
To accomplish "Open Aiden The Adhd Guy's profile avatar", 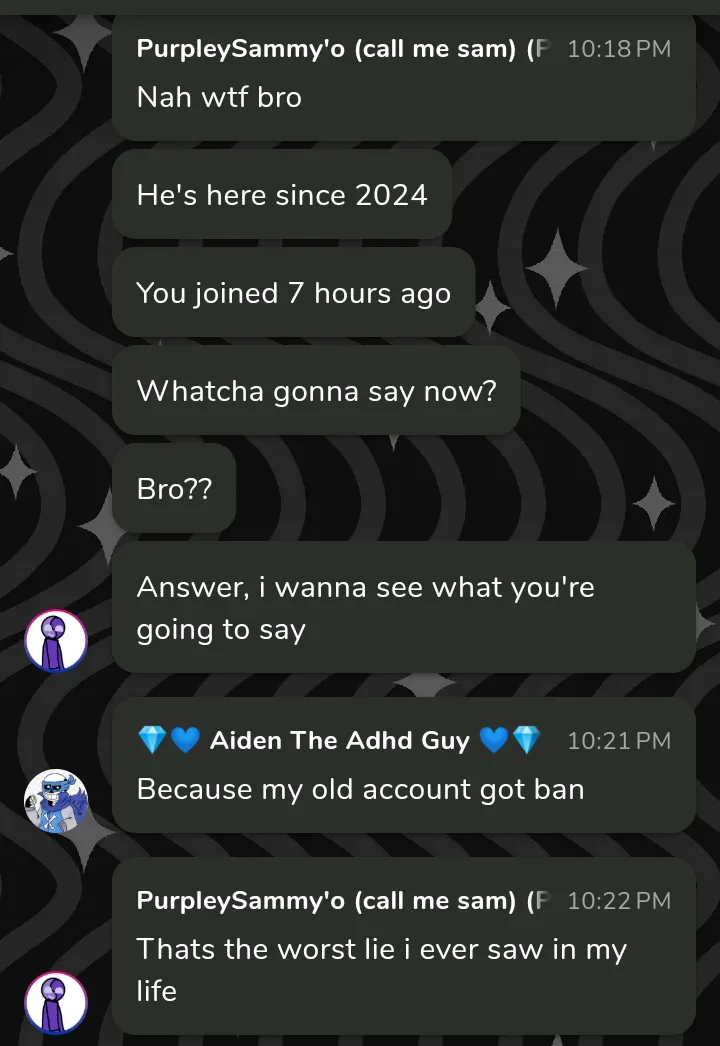I will [56, 801].
